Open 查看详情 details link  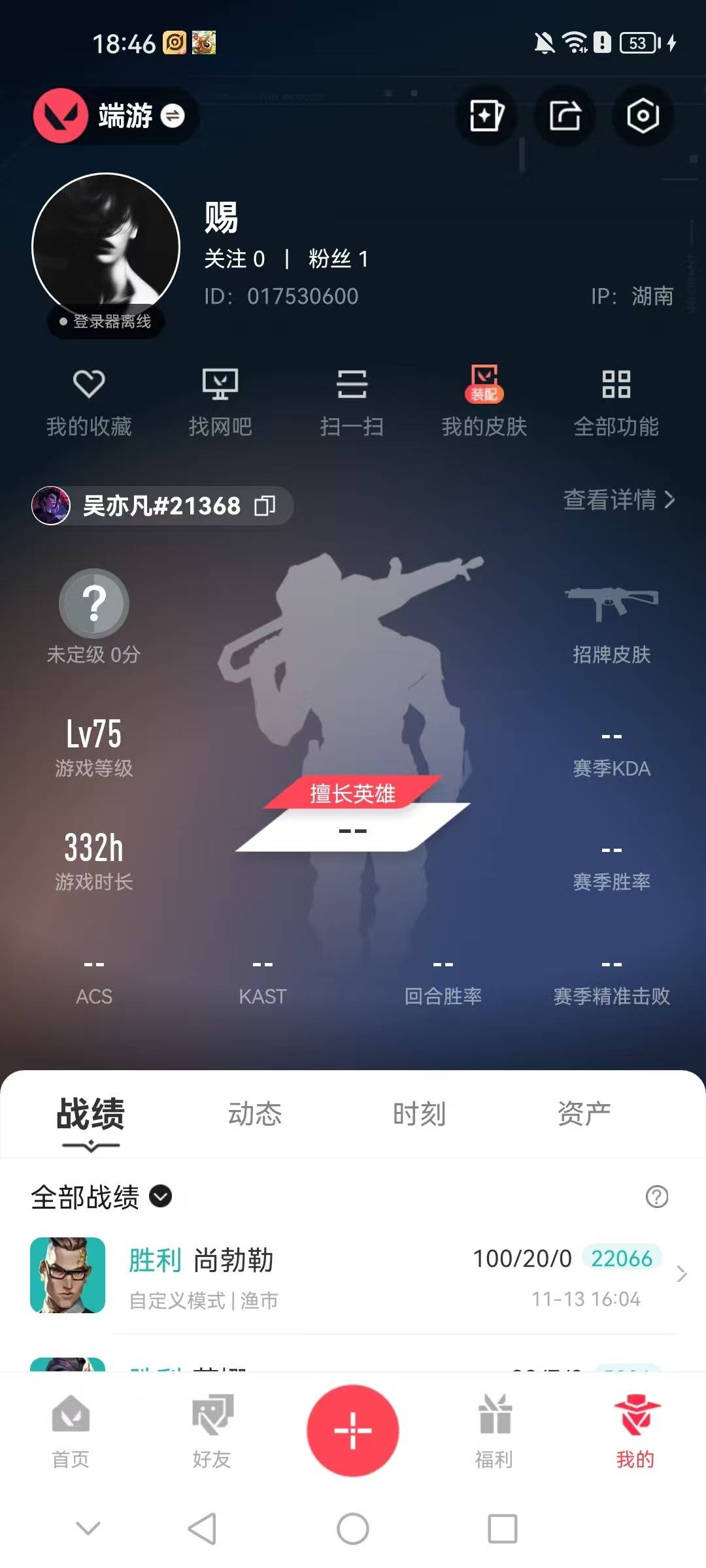click(x=618, y=500)
